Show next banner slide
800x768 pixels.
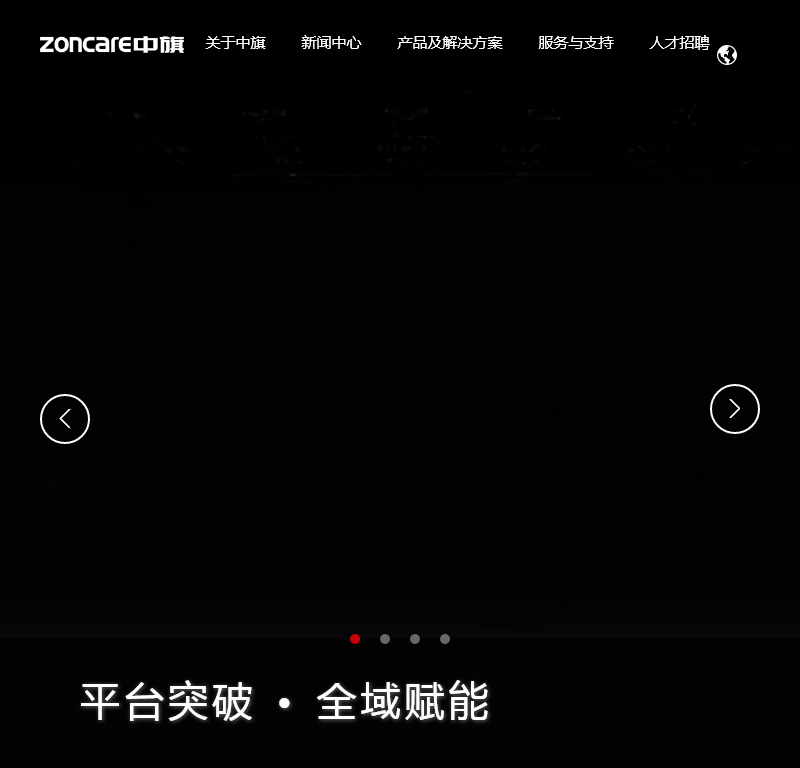pos(735,409)
